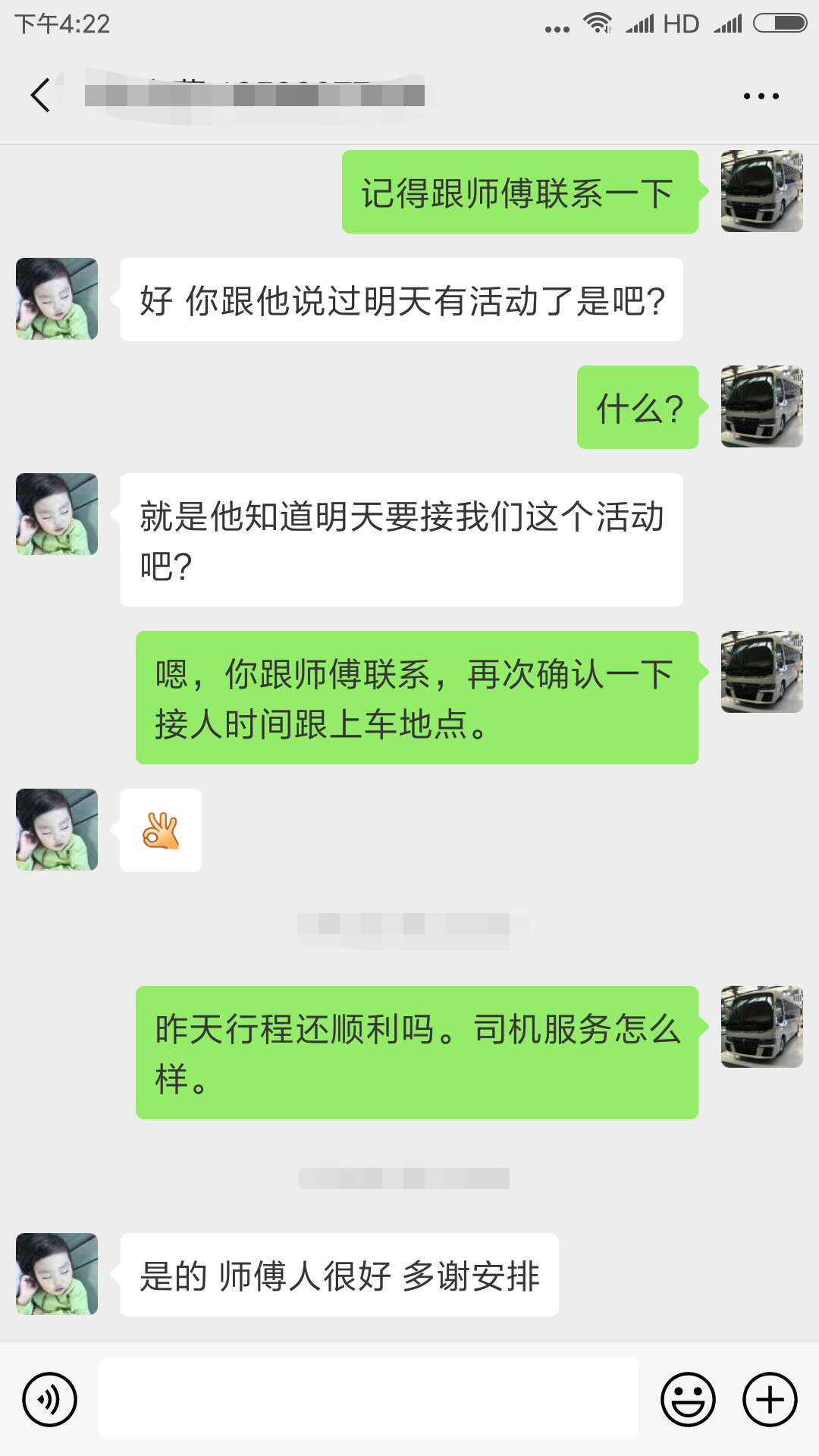
Task: Go back to the chat list
Action: click(x=41, y=96)
